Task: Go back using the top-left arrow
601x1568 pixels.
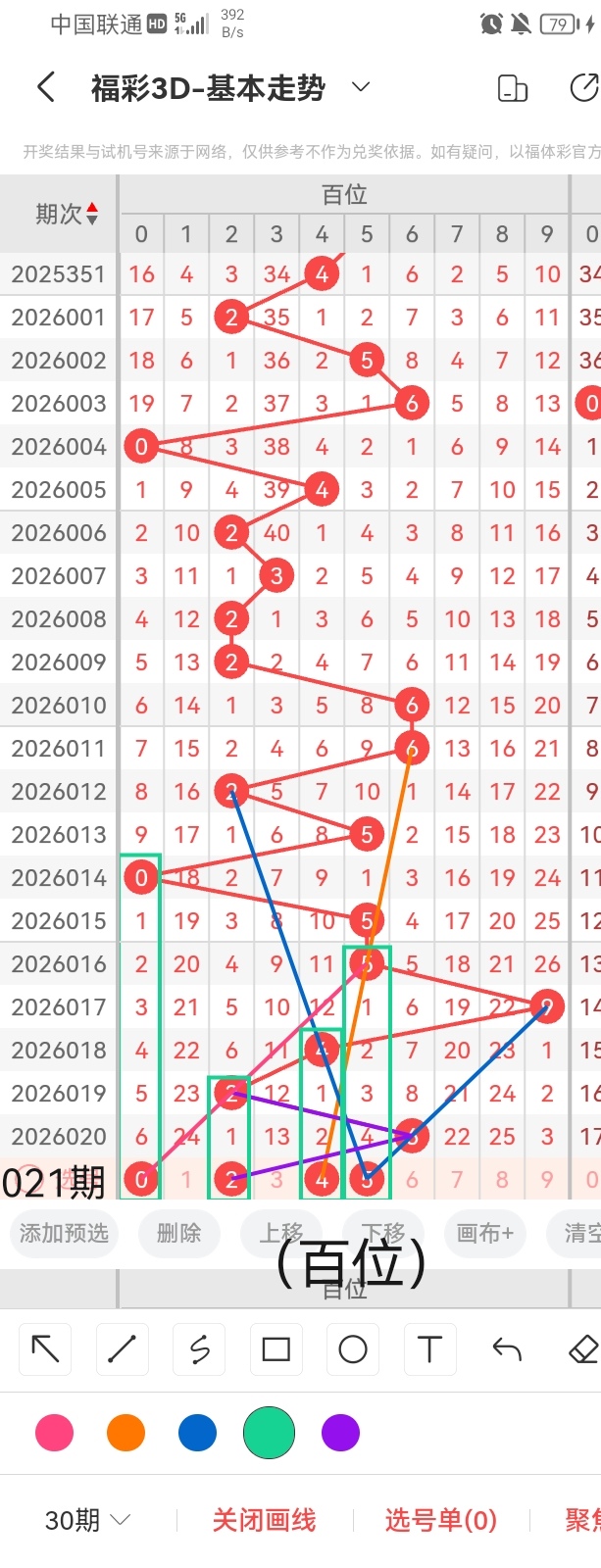Action: pos(45,87)
